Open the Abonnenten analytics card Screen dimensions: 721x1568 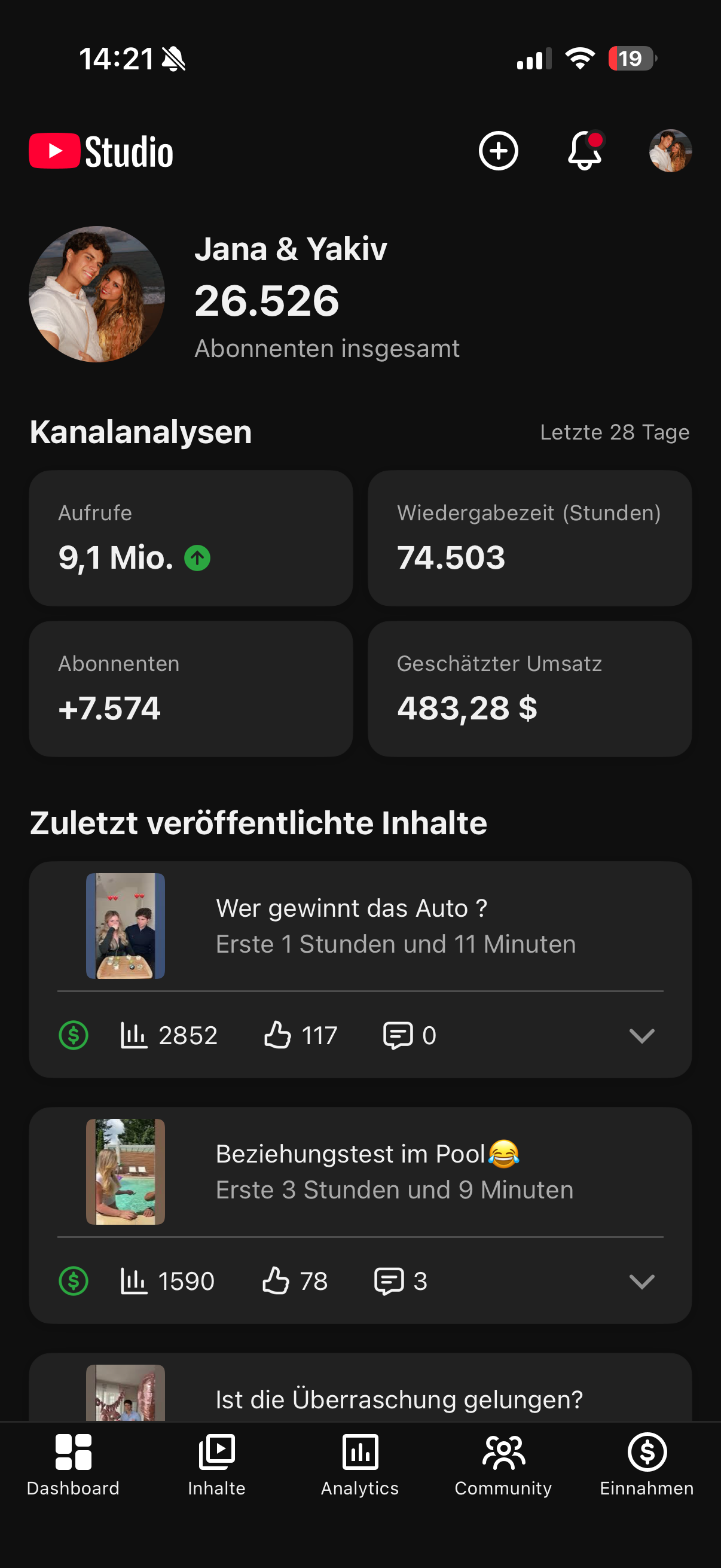[191, 688]
